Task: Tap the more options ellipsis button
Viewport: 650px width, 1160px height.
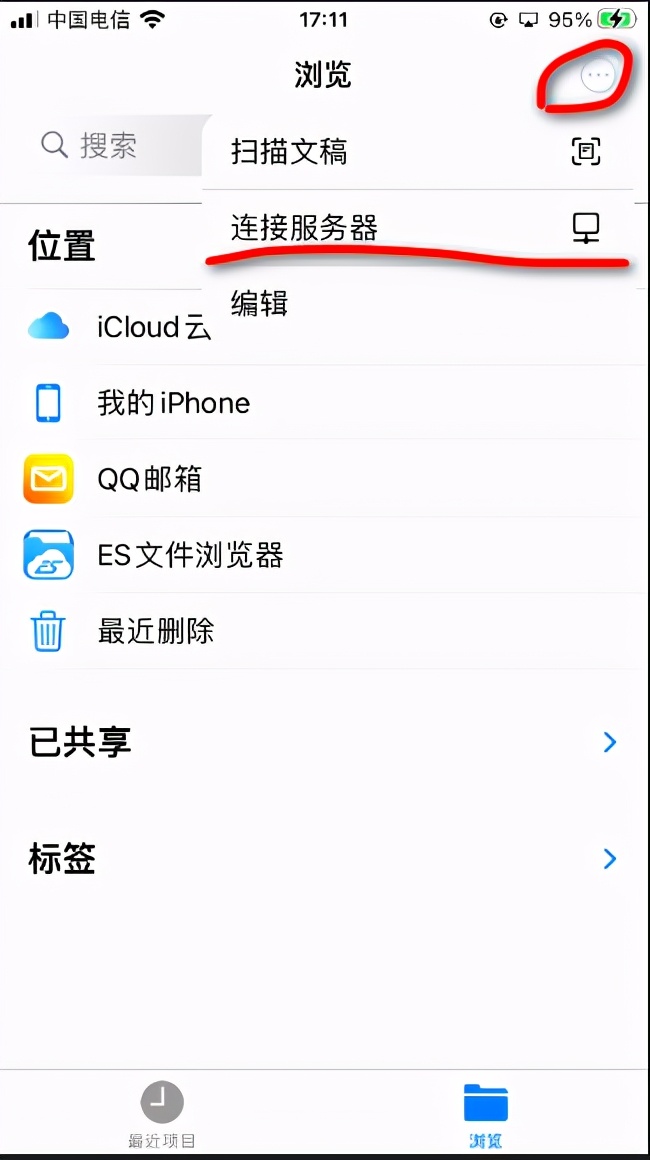Action: coord(598,76)
